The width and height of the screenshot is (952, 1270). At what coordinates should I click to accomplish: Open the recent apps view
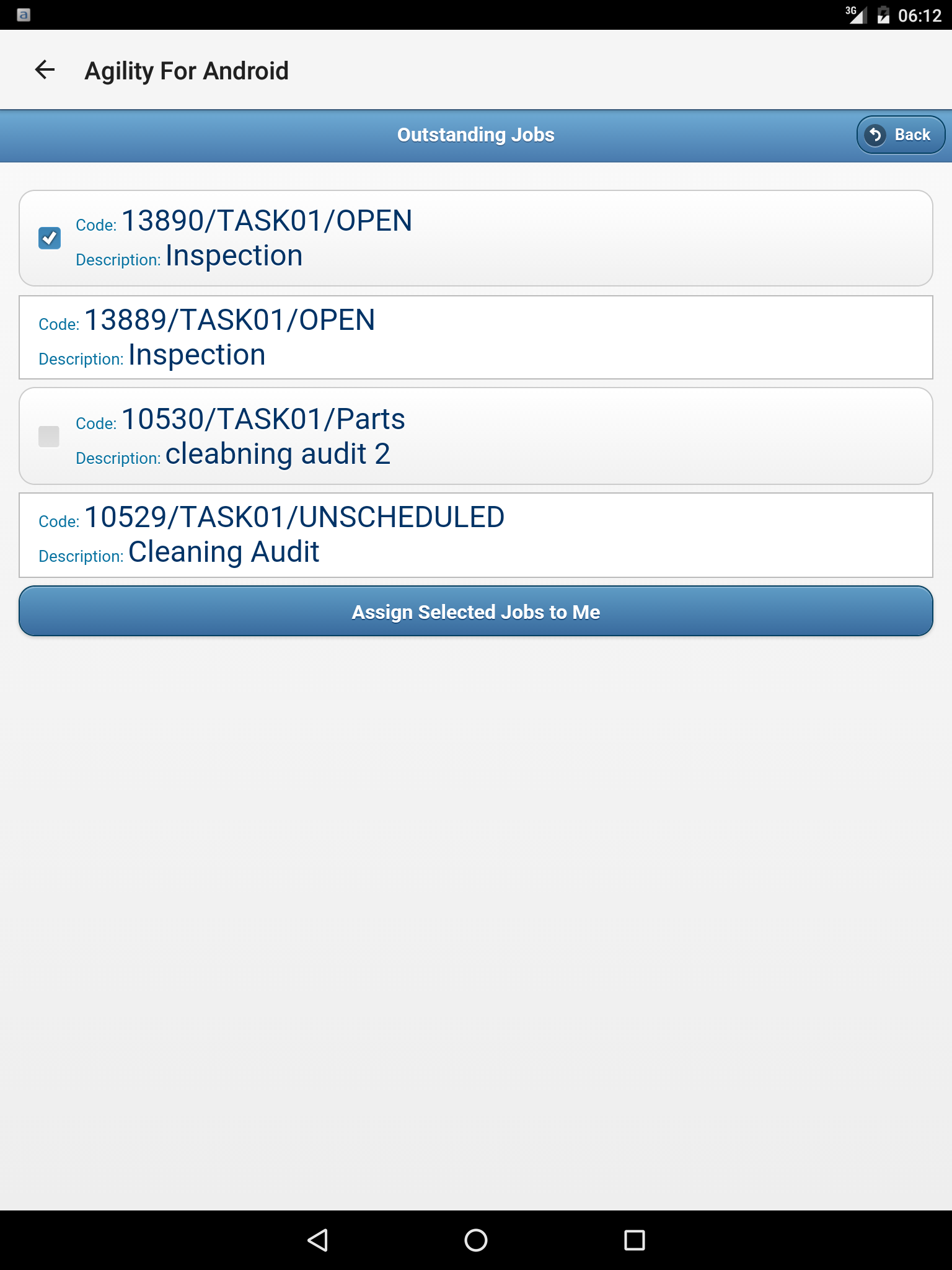click(634, 1240)
